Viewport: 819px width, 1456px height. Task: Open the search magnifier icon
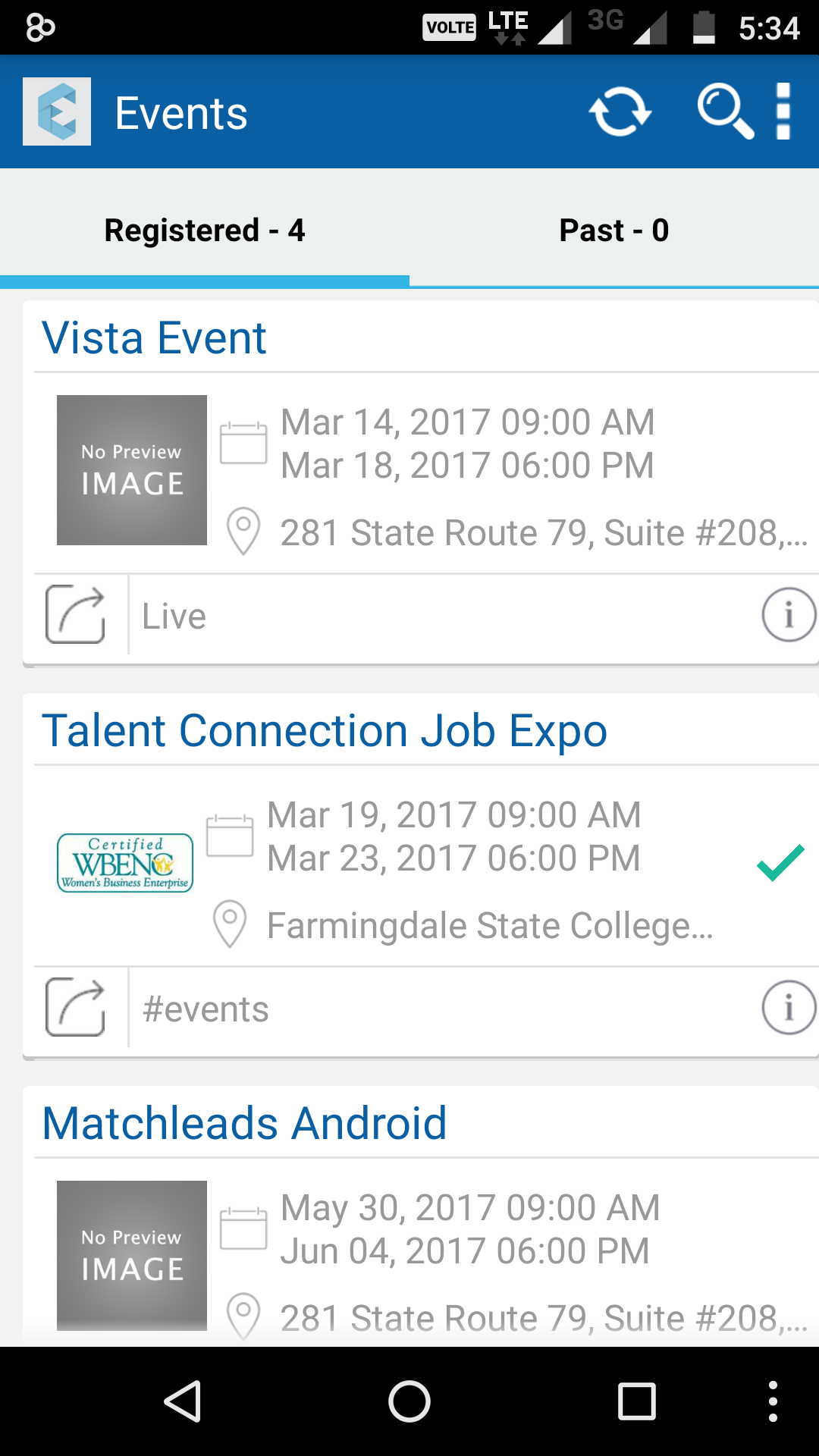pyautogui.click(x=725, y=111)
